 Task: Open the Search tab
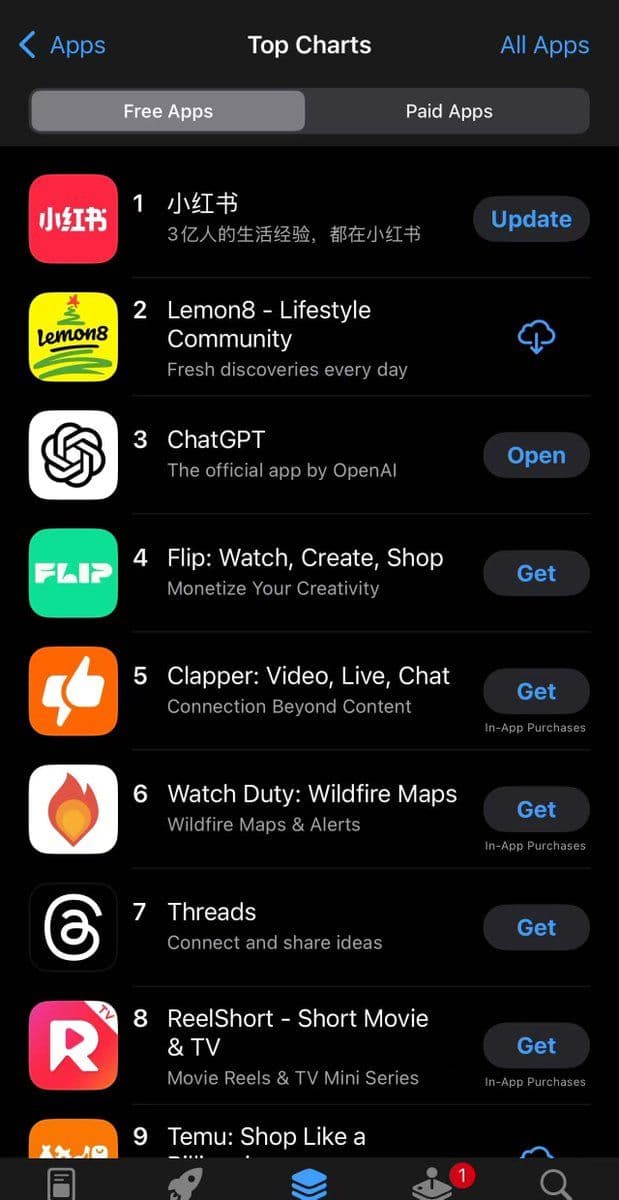tap(555, 1182)
